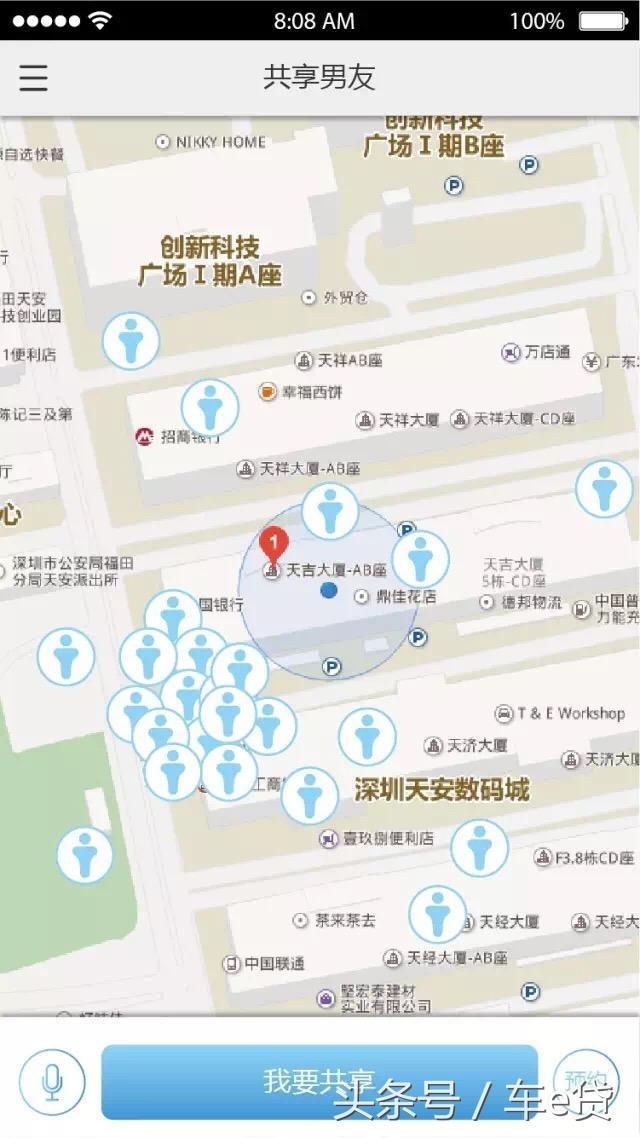
Task: Open the 预约 reservation button
Action: tap(585, 1080)
